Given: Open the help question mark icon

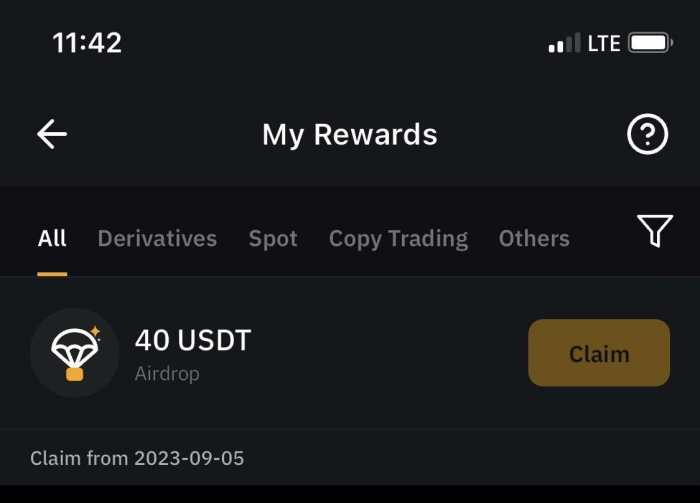Looking at the screenshot, I should (647, 134).
